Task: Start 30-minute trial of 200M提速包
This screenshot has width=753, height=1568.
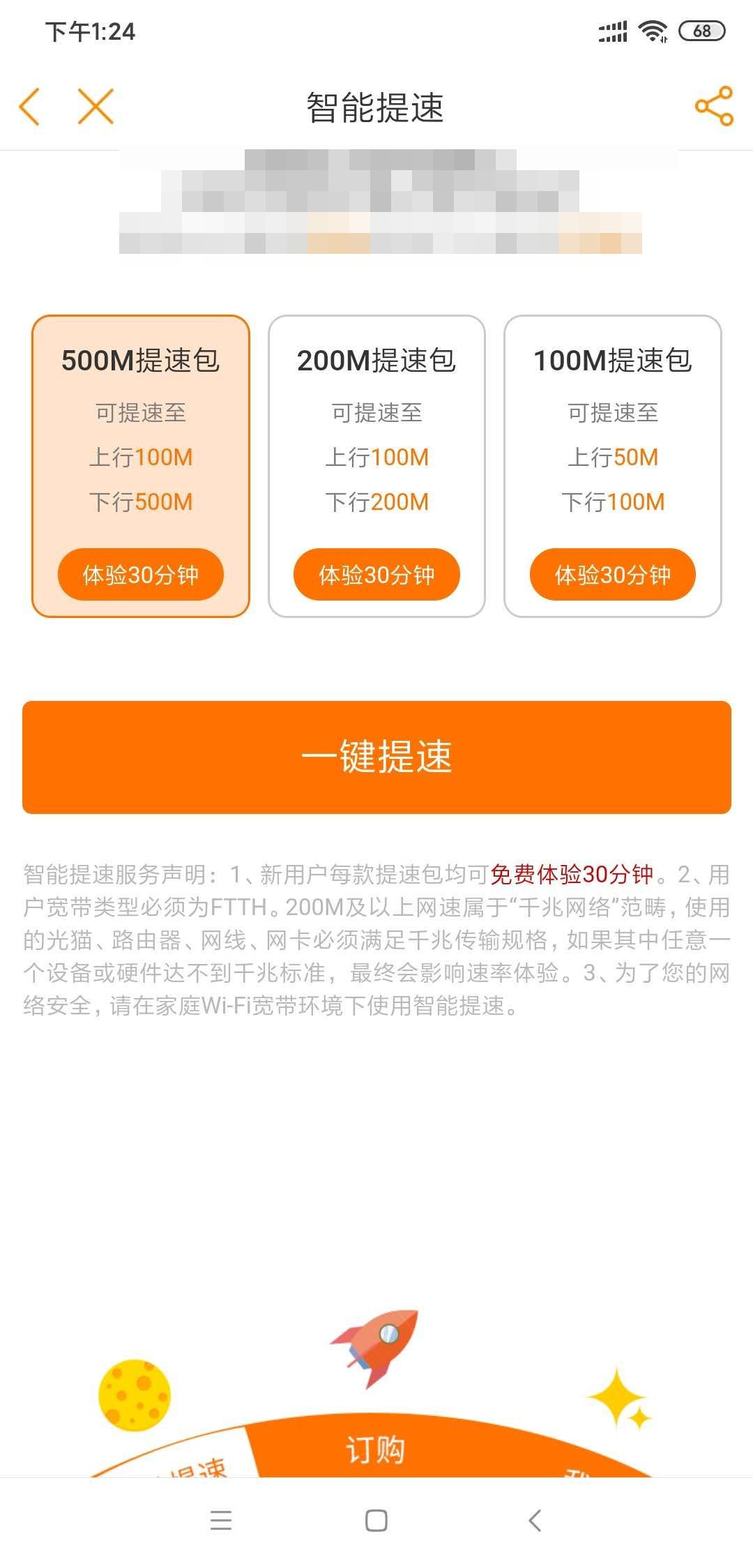Action: click(x=376, y=575)
